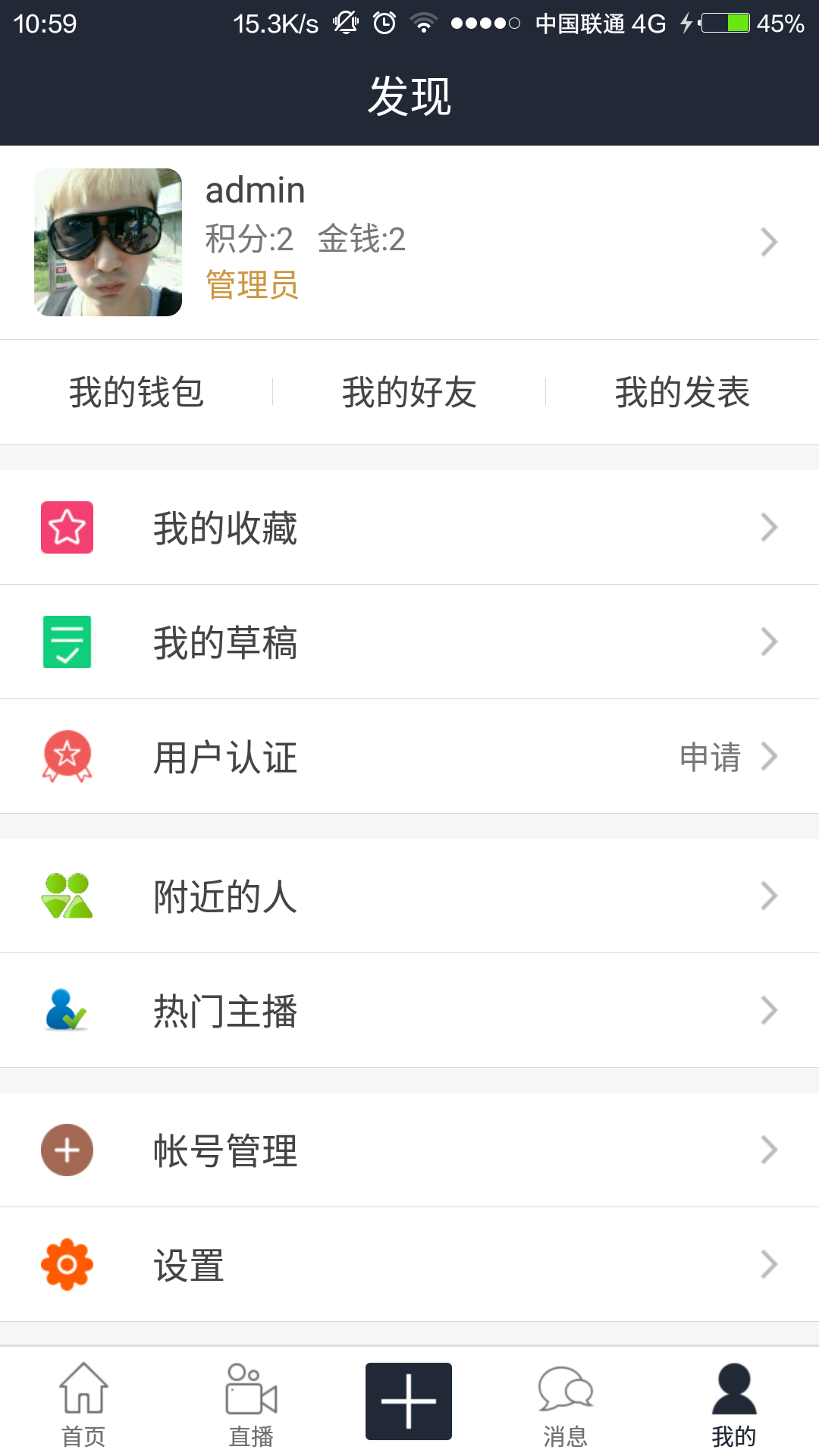Apply for 用户认证 verification
Screen dimensions: 819x1456
[409, 757]
